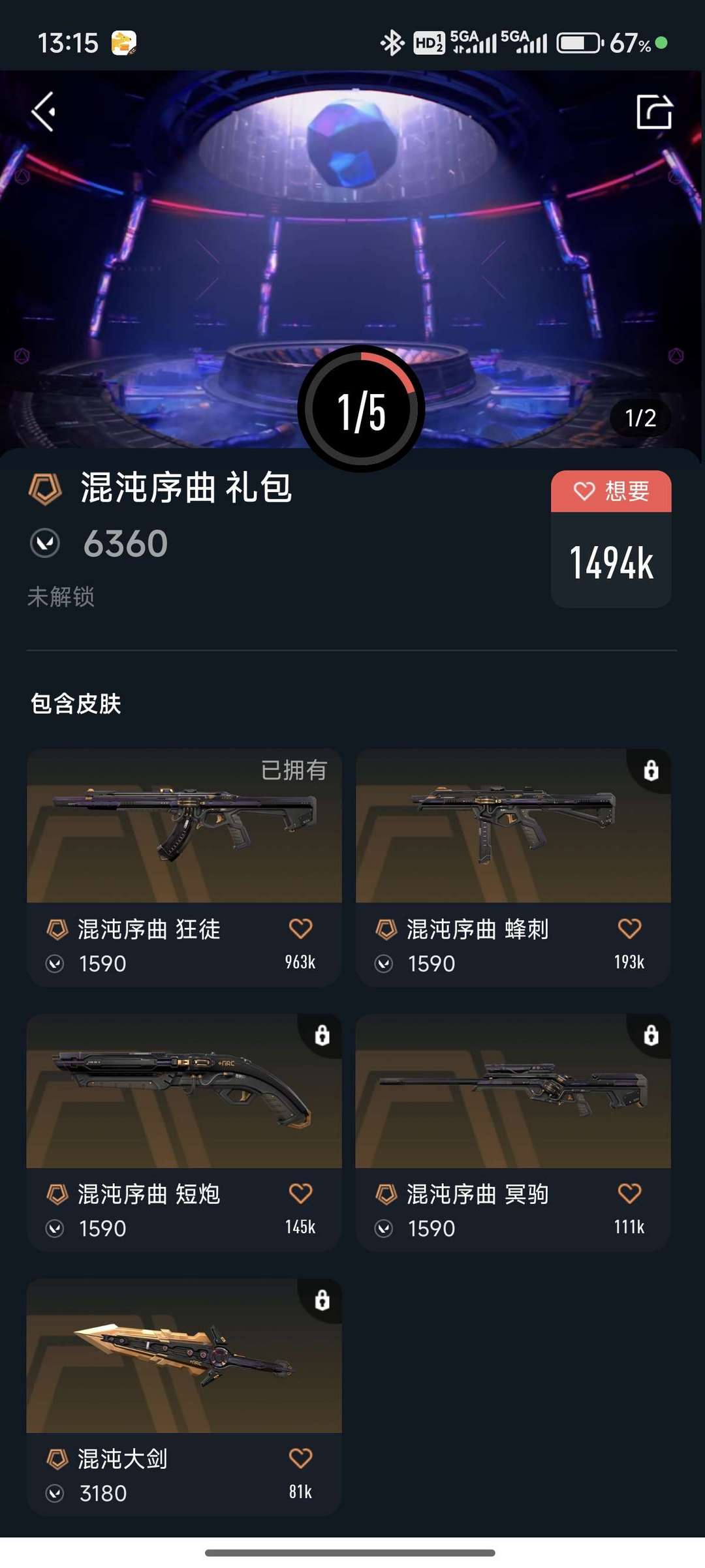Image resolution: width=705 pixels, height=1568 pixels.
Task: Open the 混沌大剑 melee skin card
Action: pyautogui.click(x=184, y=1397)
